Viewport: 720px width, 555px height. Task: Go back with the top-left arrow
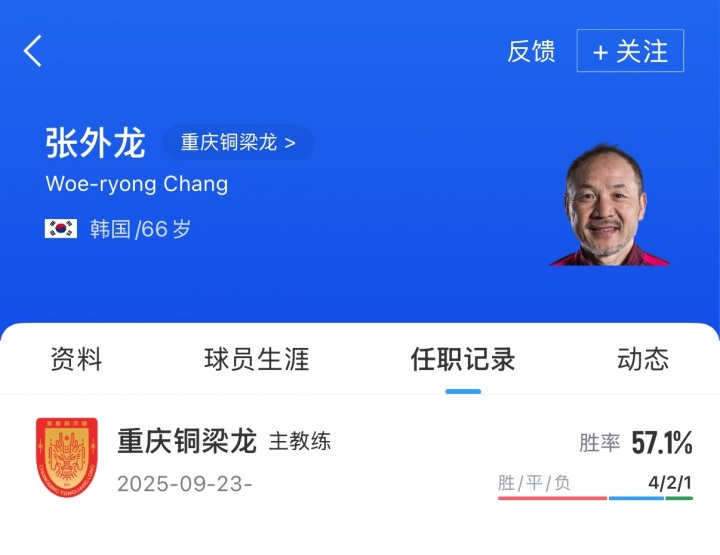point(34,51)
